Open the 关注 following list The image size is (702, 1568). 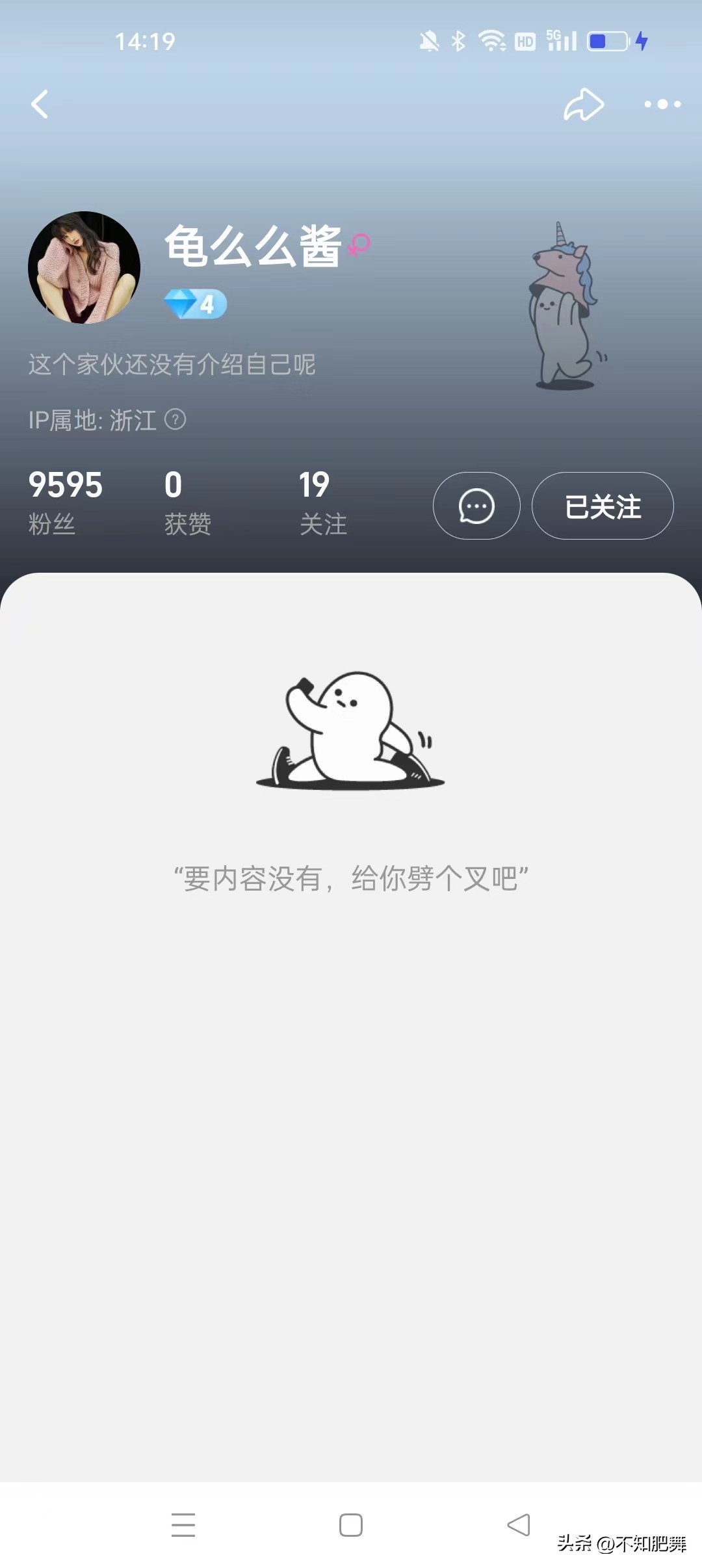pos(323,501)
